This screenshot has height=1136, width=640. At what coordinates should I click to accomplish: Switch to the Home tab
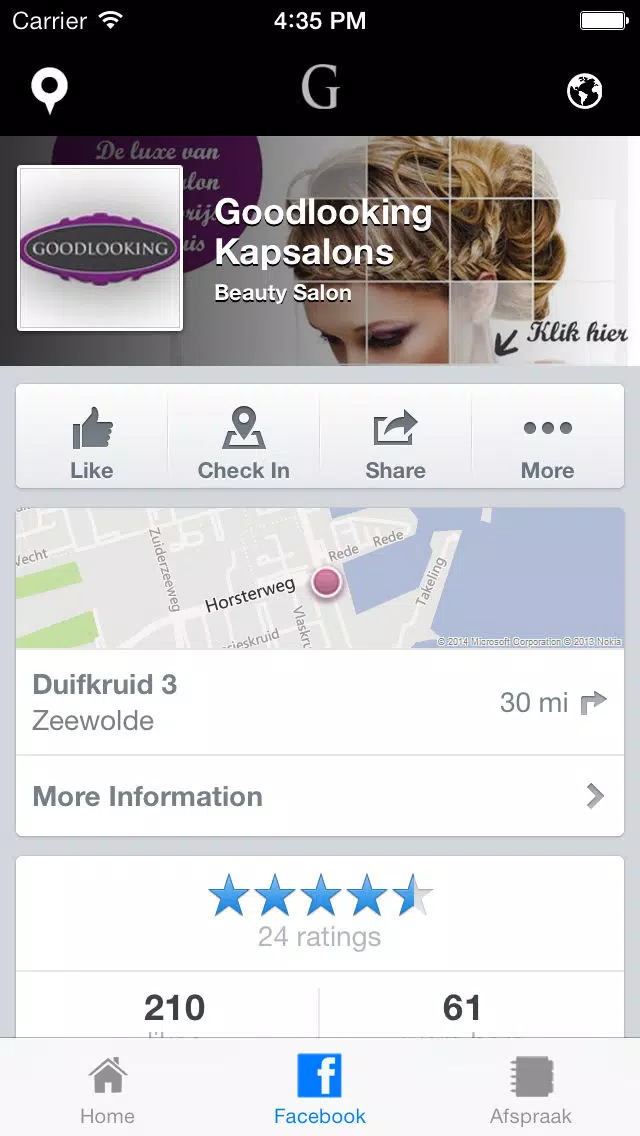pos(107,1088)
